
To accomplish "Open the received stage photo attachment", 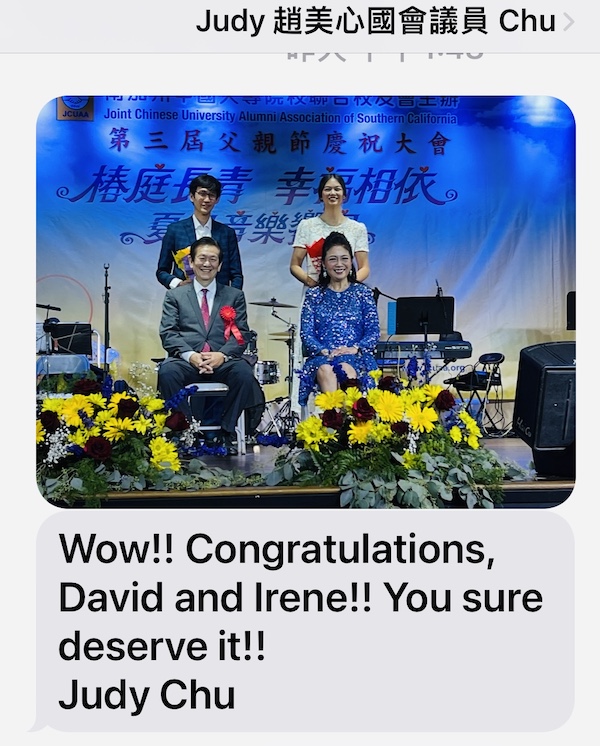I will tap(305, 301).
